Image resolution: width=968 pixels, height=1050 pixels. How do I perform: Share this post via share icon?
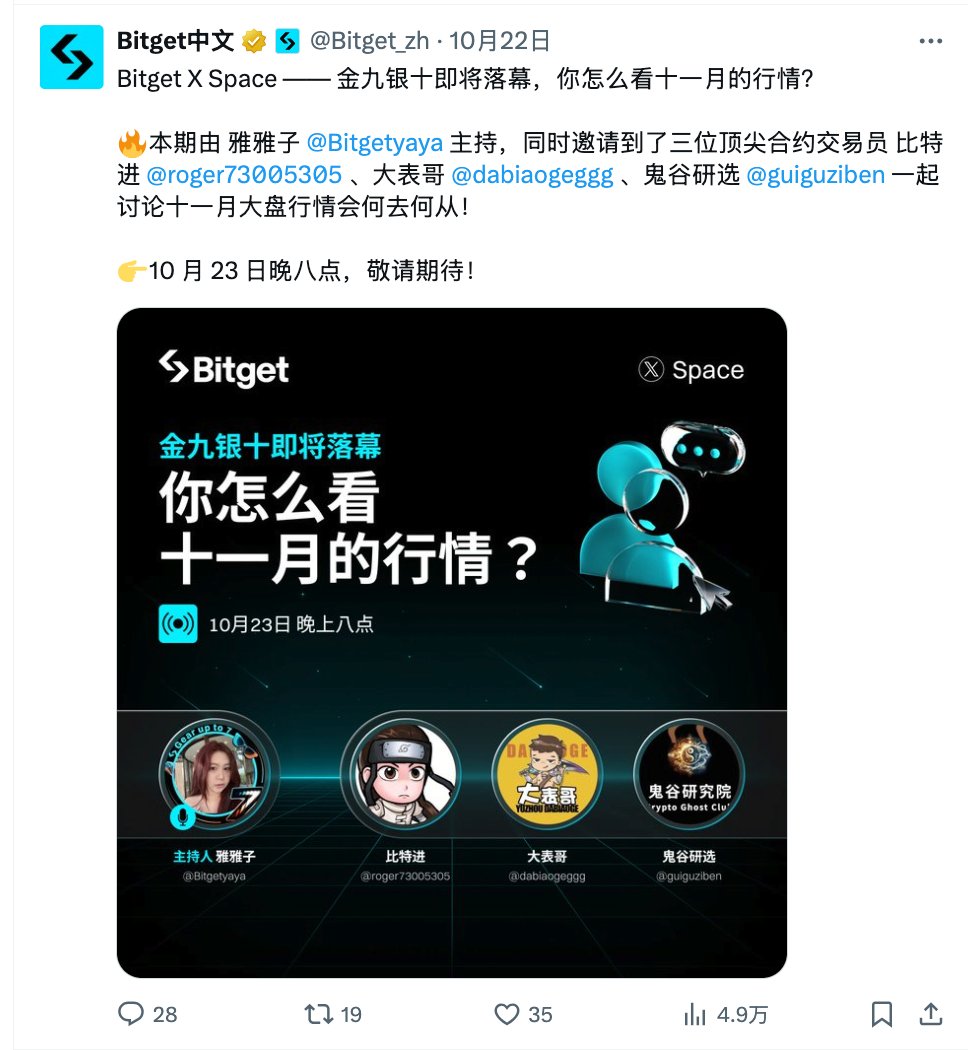(x=930, y=1014)
